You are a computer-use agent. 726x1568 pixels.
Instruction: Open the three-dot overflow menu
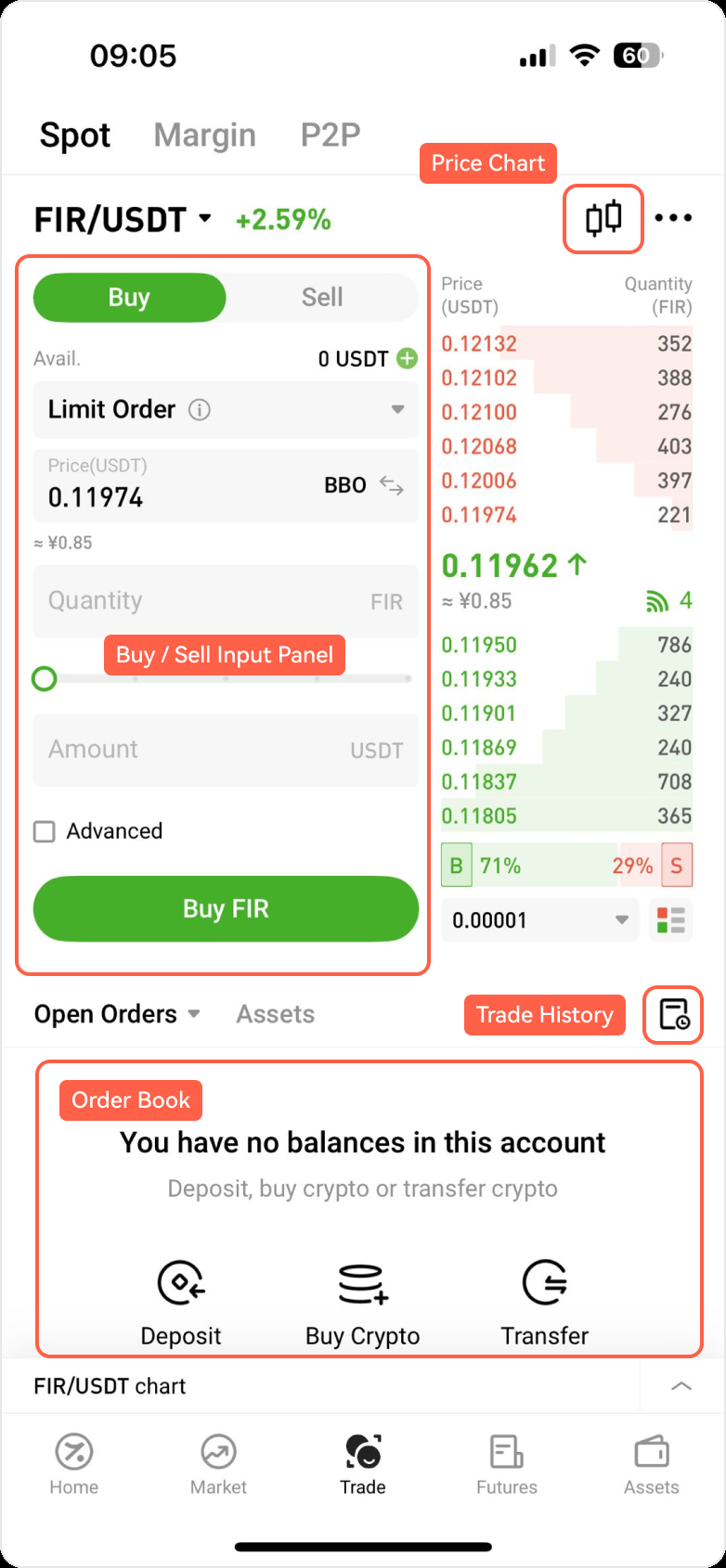point(673,218)
